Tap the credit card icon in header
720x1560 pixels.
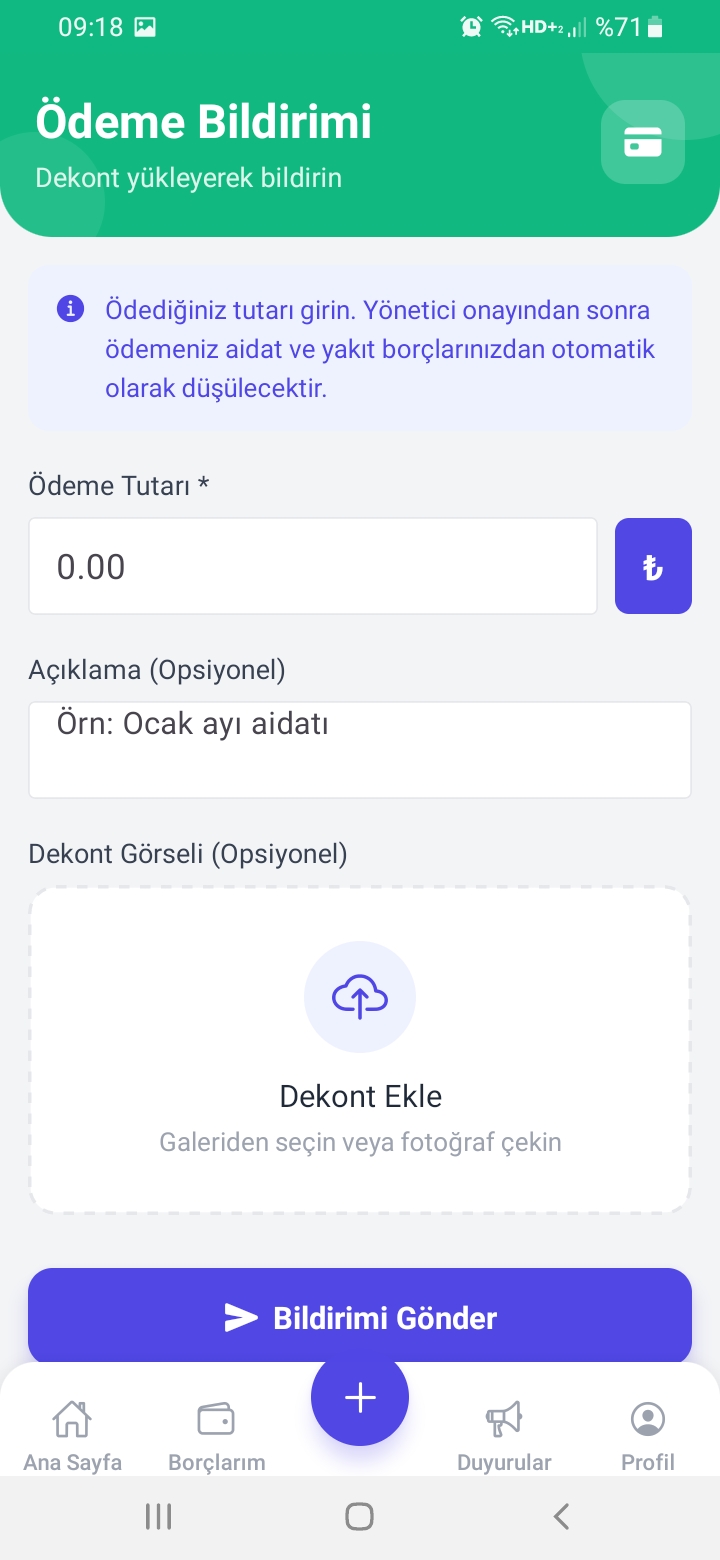[643, 142]
